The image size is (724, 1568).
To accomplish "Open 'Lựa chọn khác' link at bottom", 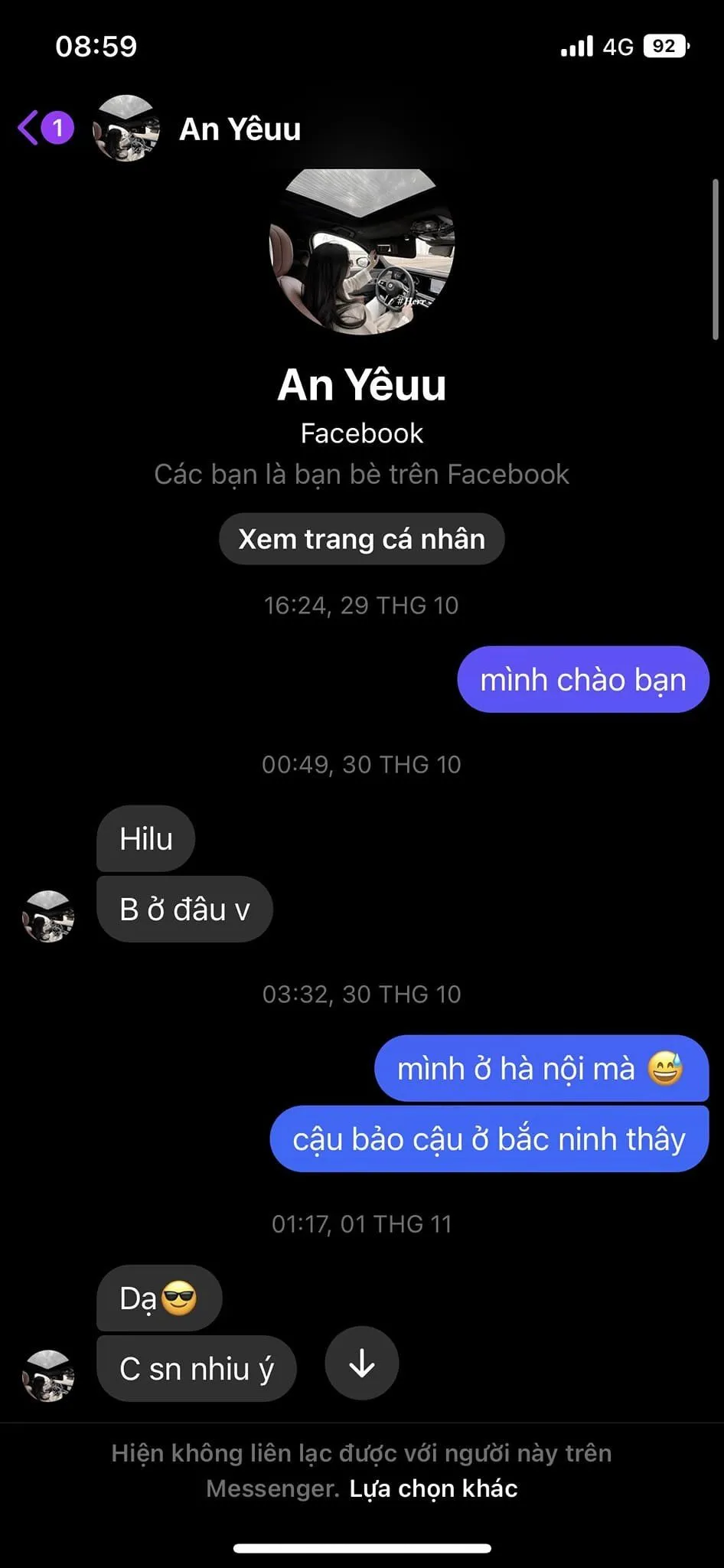I will coord(433,1488).
